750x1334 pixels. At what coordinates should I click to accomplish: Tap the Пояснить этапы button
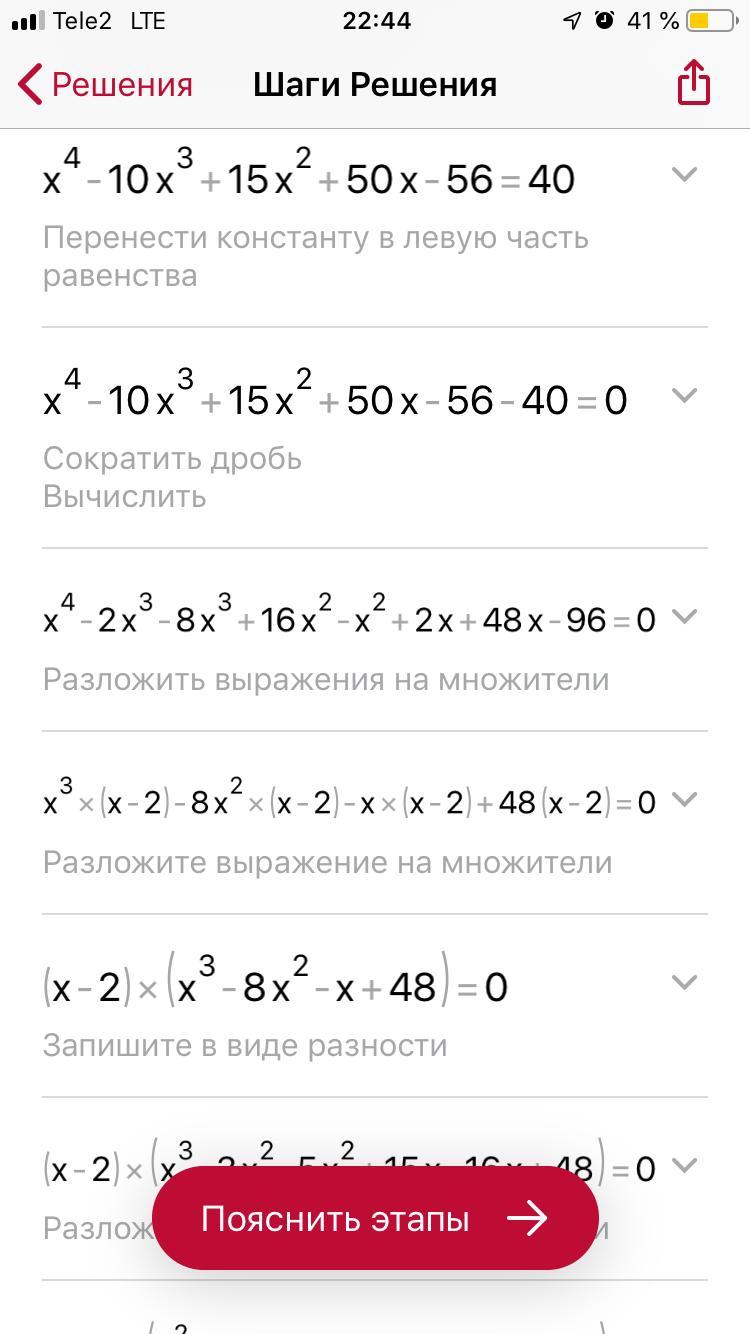click(x=374, y=1218)
